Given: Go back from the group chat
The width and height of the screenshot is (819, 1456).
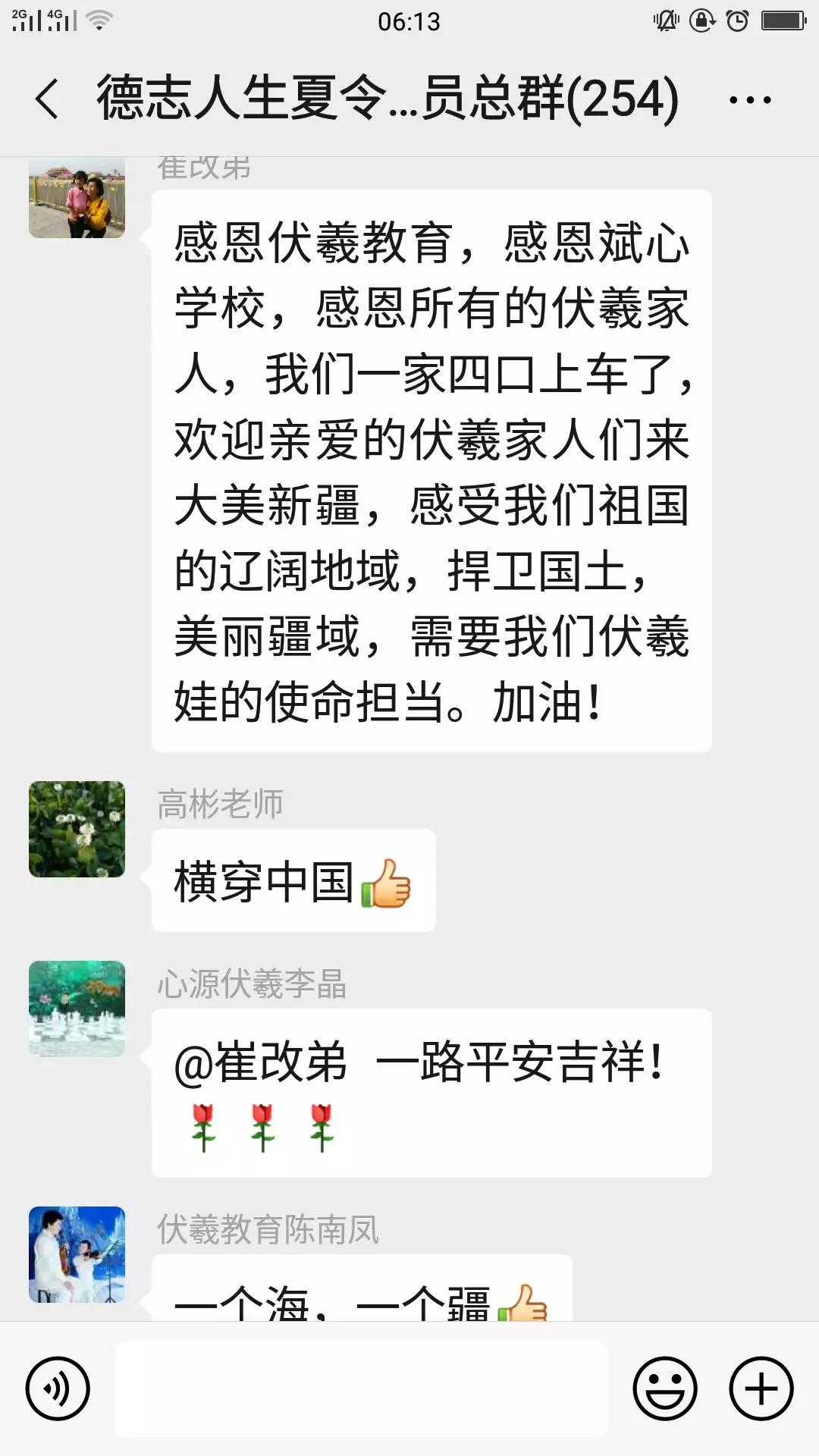Looking at the screenshot, I should (47, 99).
